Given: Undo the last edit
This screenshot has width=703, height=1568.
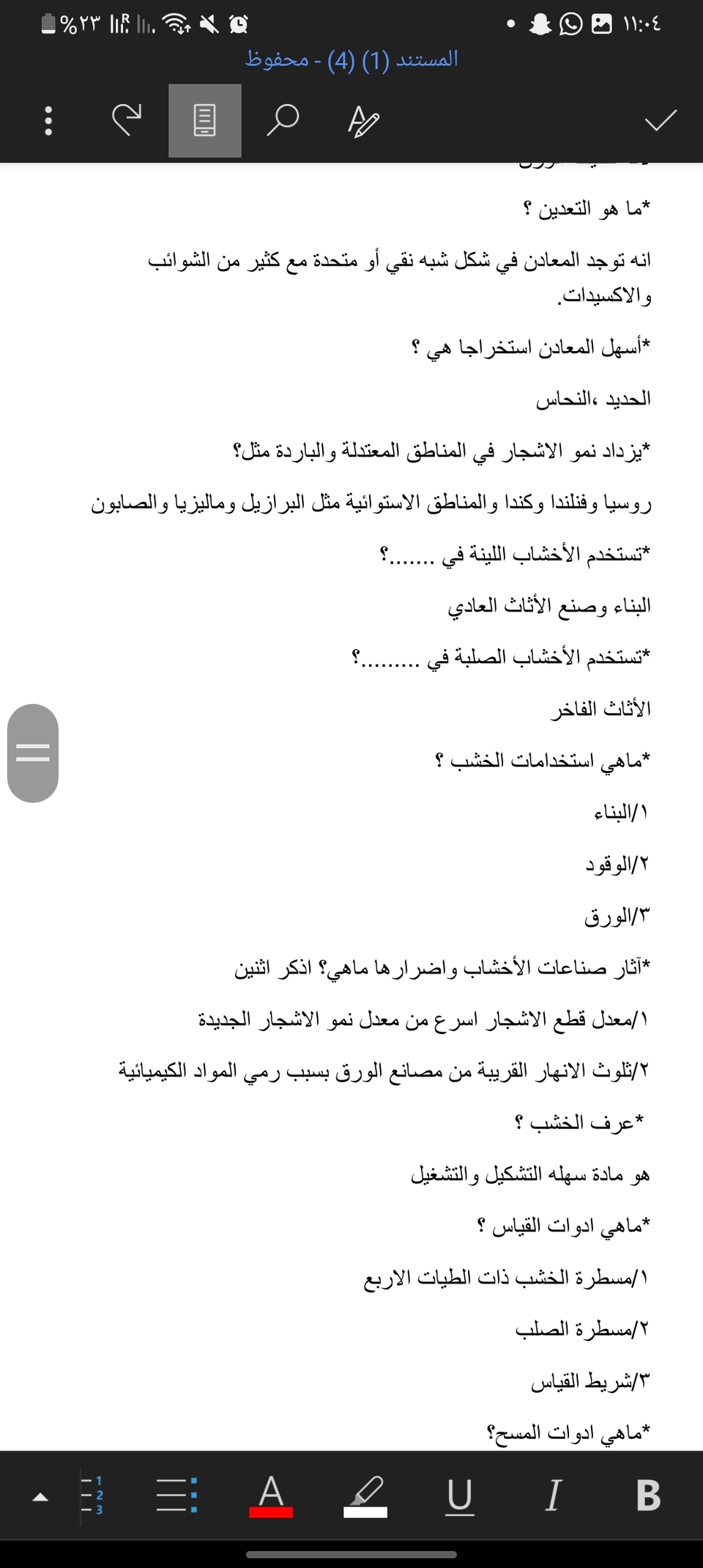Looking at the screenshot, I should 126,119.
